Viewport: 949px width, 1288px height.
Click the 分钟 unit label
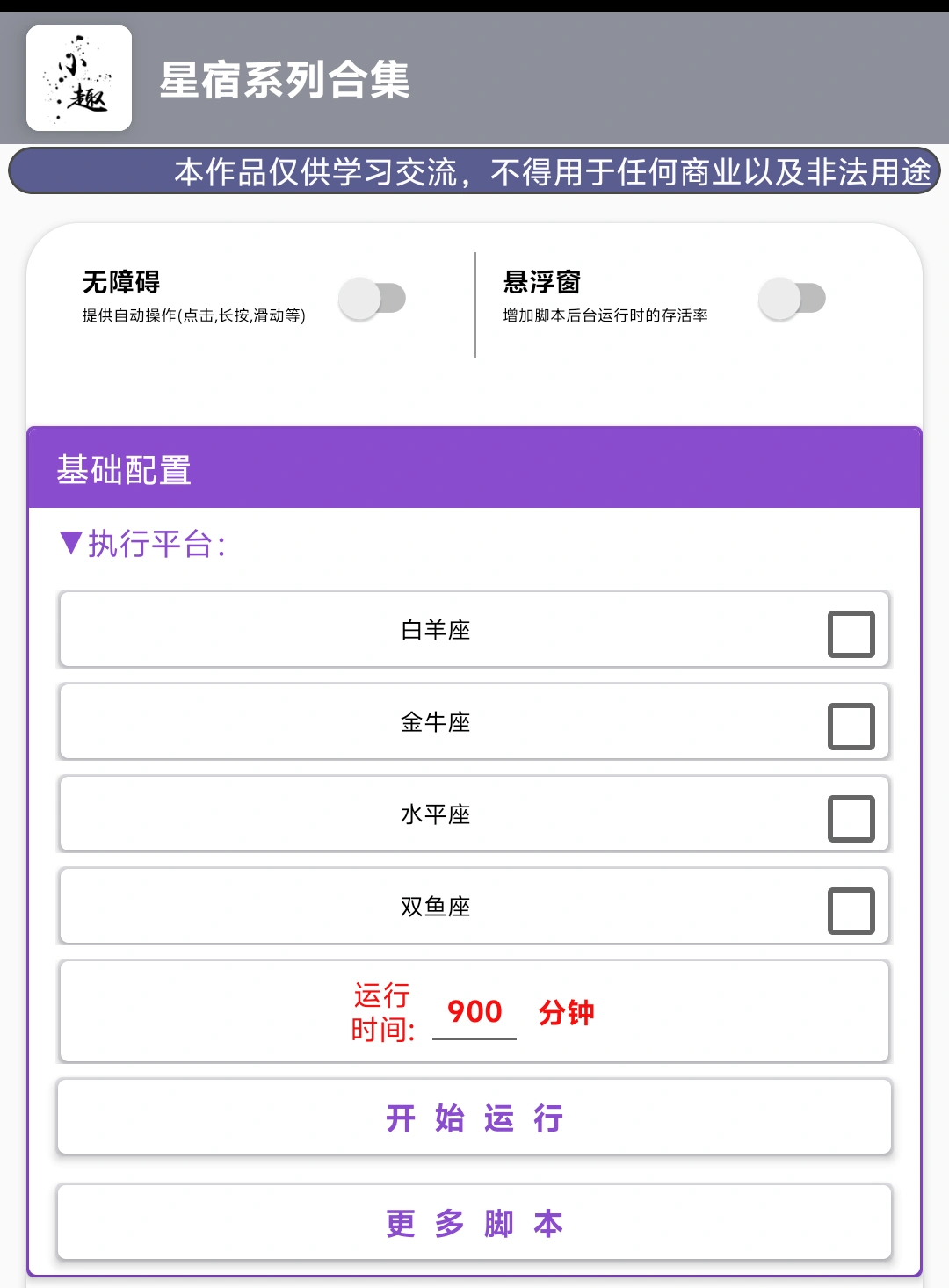tap(568, 1013)
